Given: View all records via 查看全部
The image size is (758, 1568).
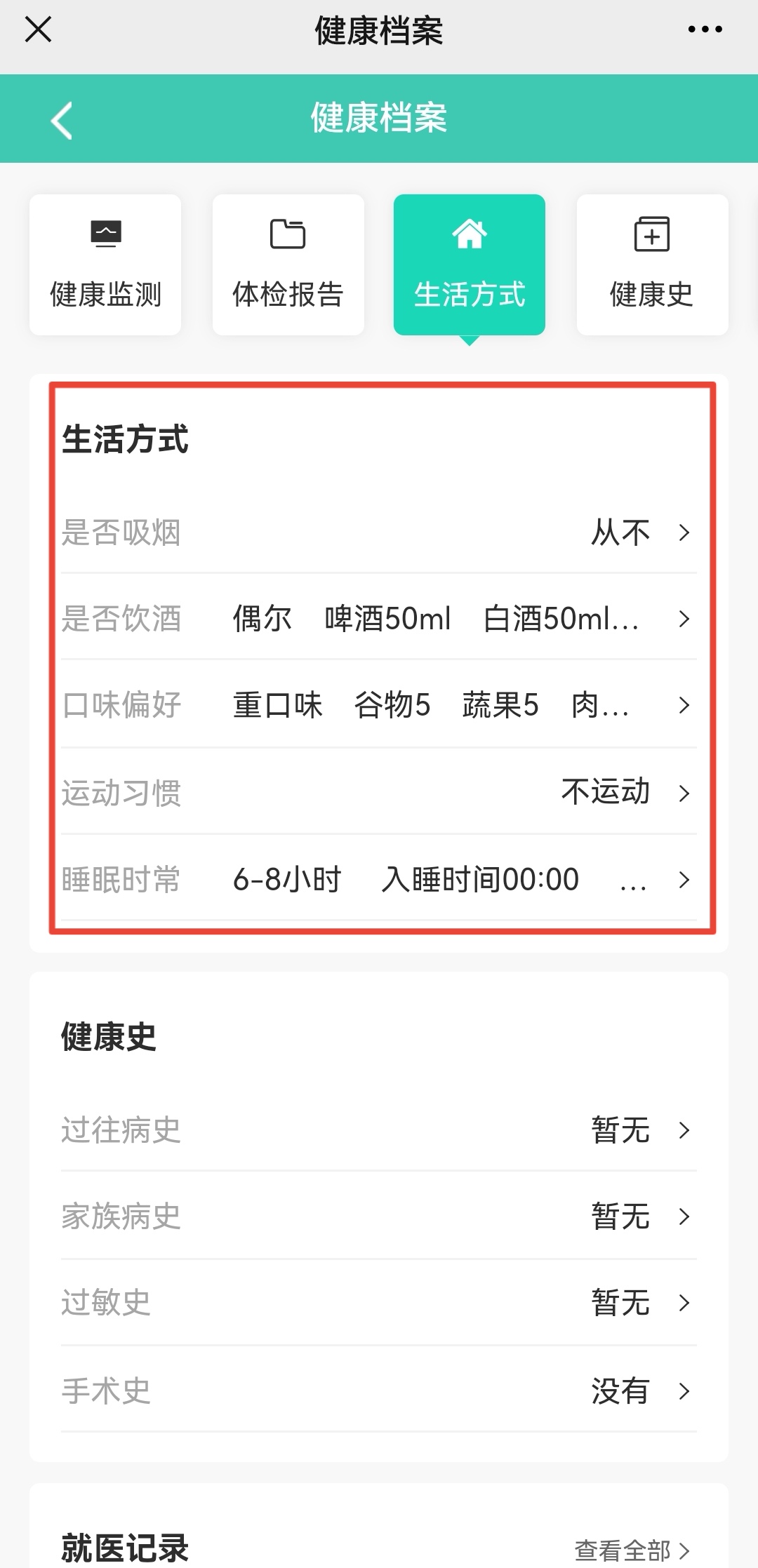Looking at the screenshot, I should tap(632, 1549).
